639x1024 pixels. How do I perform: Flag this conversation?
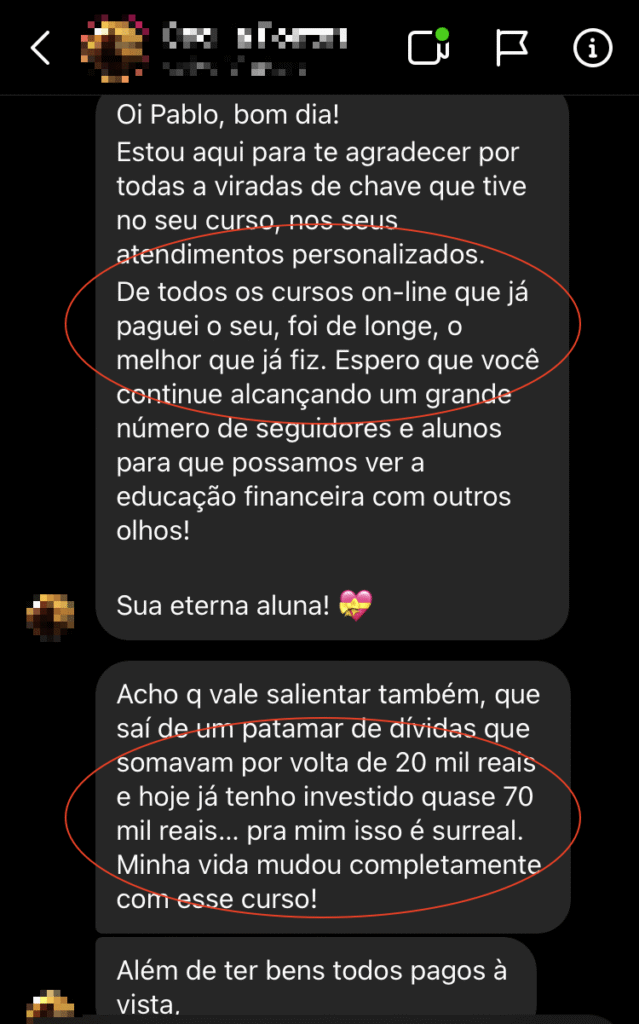coord(511,47)
